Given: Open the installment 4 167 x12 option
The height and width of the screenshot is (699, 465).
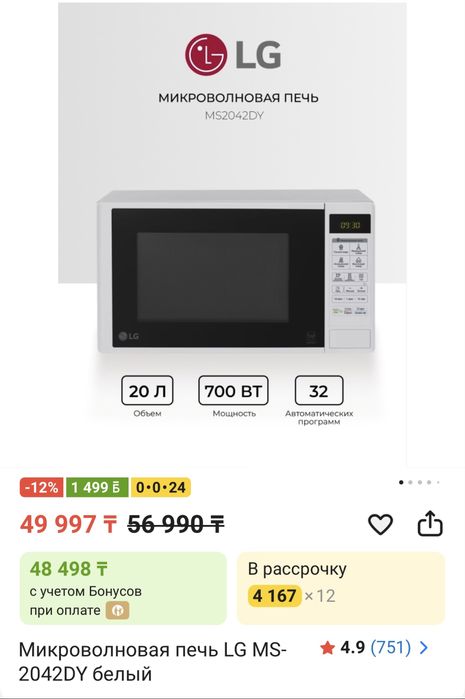Looking at the screenshot, I should 341,588.
